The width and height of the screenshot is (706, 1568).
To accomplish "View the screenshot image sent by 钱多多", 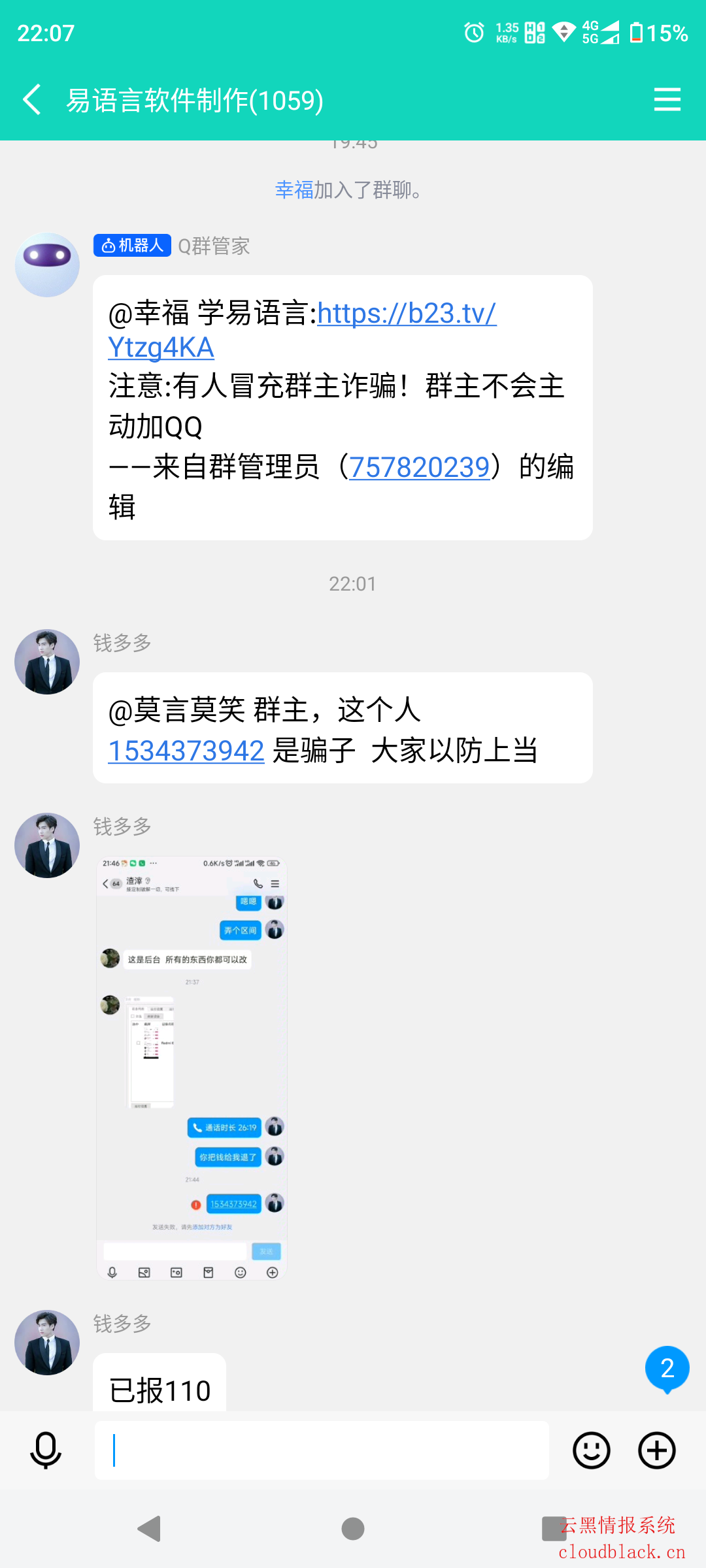I will tap(192, 1067).
